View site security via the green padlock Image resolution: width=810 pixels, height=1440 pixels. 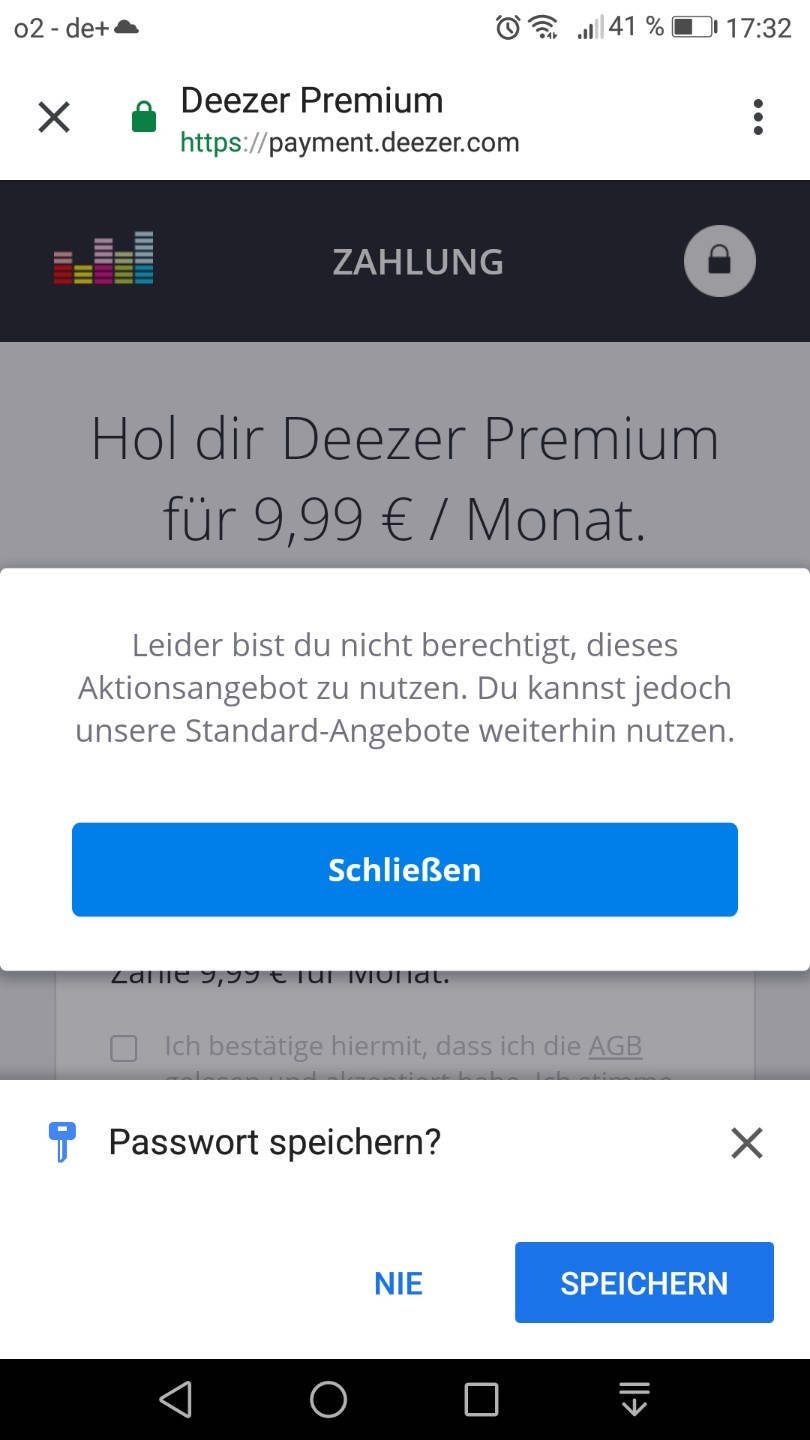click(144, 117)
